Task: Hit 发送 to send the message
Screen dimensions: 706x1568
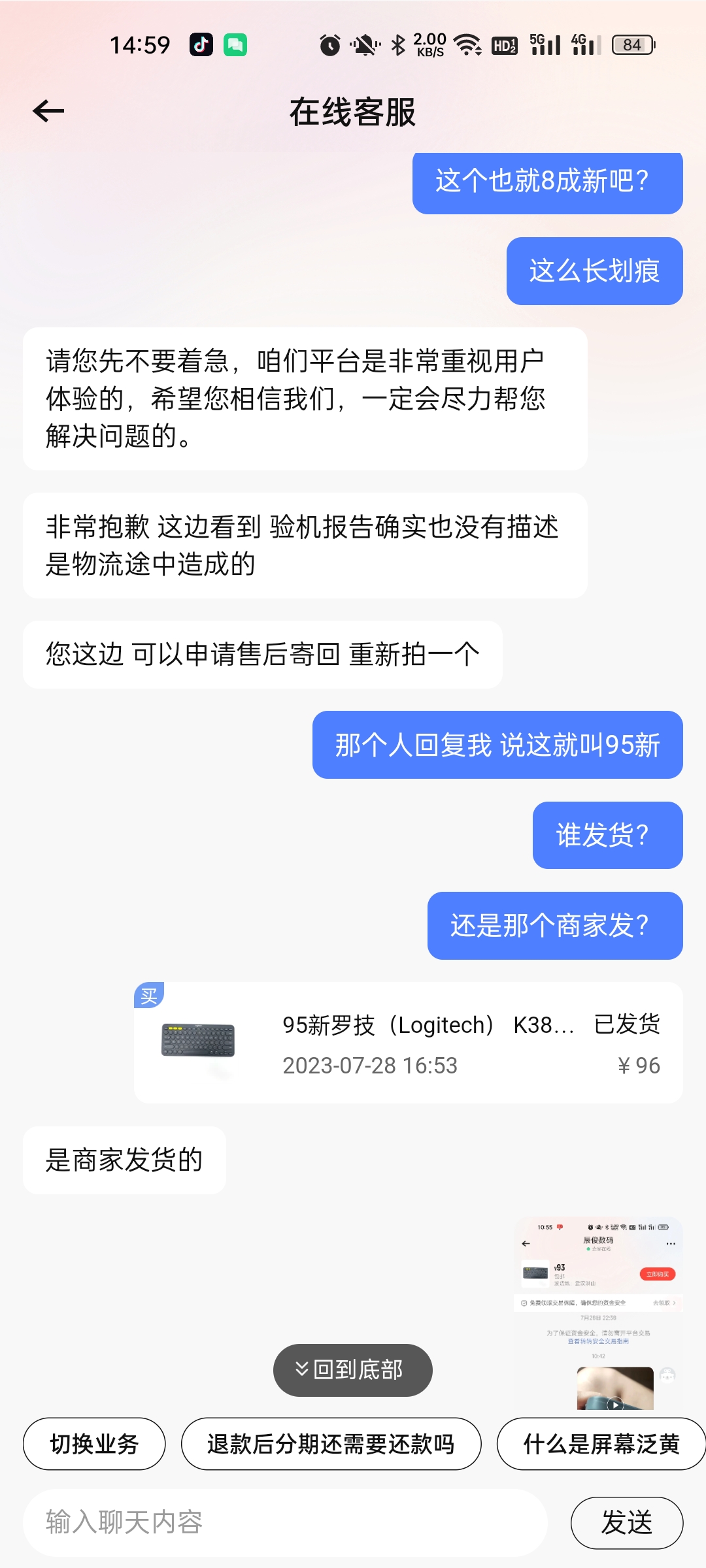Action: (x=627, y=1523)
